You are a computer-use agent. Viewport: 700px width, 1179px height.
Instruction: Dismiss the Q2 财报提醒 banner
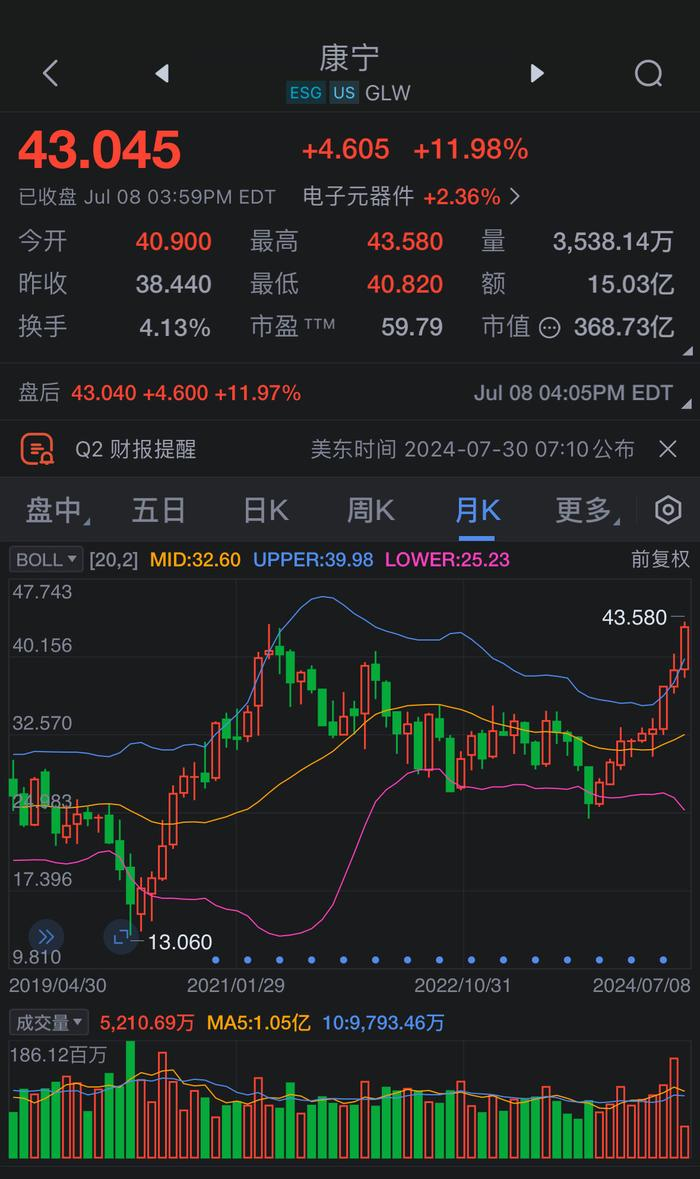coord(668,449)
